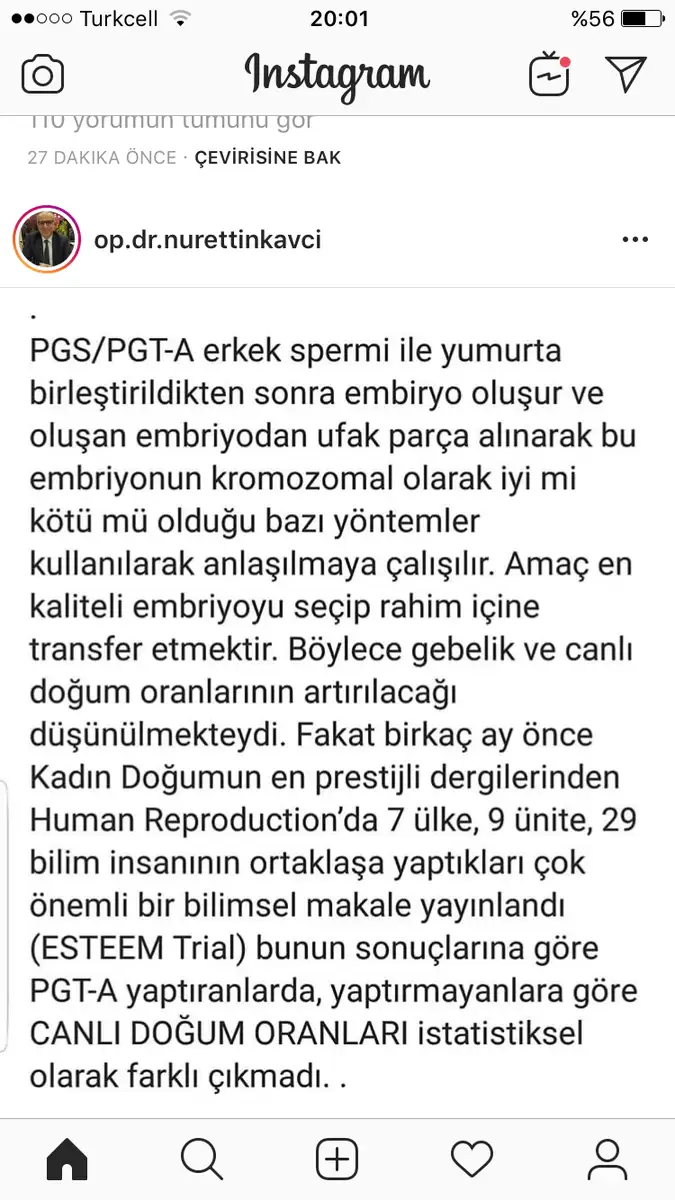Switch to the Profile tab
Image resolution: width=675 pixels, height=1200 pixels.
(x=607, y=1159)
